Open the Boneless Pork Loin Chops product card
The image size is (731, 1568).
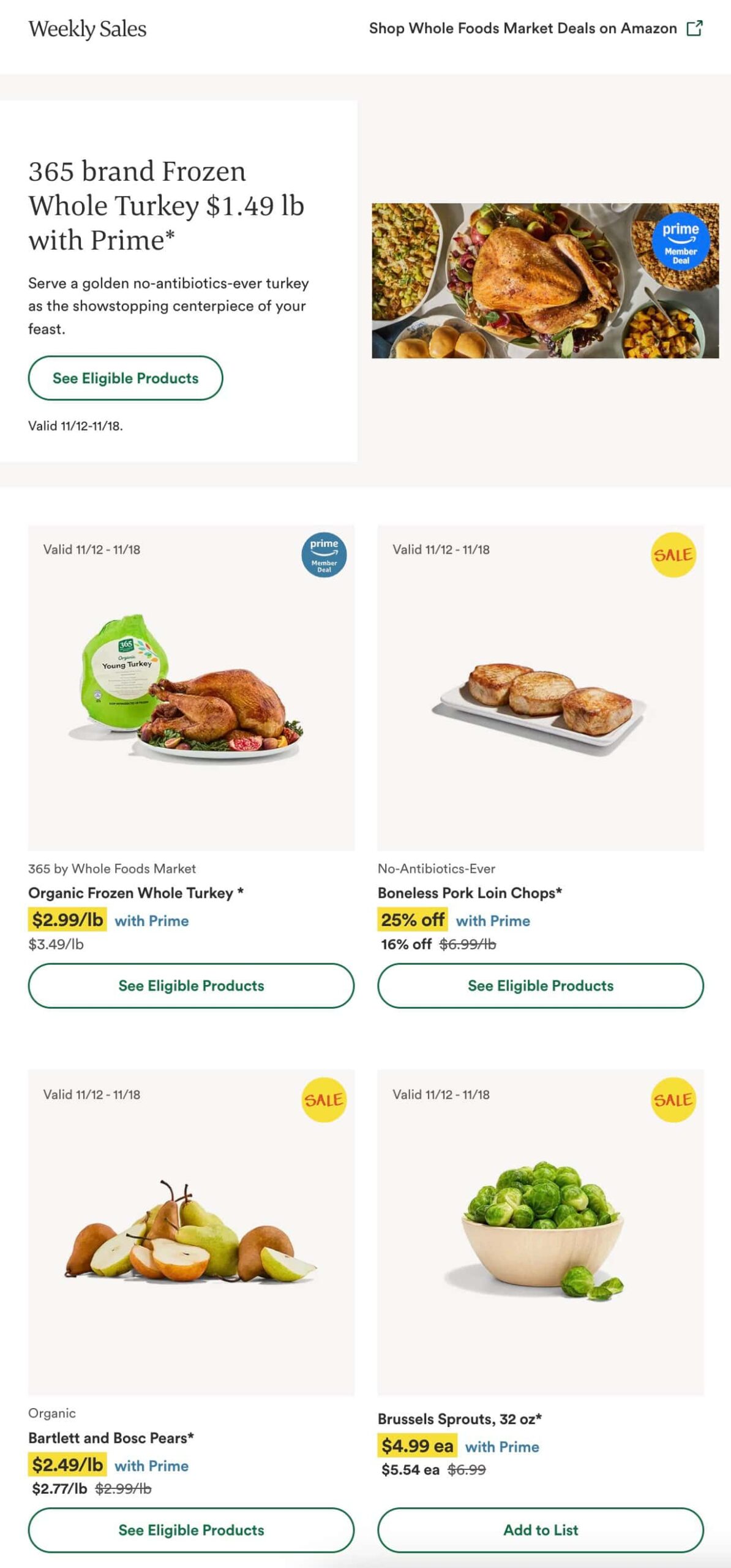[540, 687]
